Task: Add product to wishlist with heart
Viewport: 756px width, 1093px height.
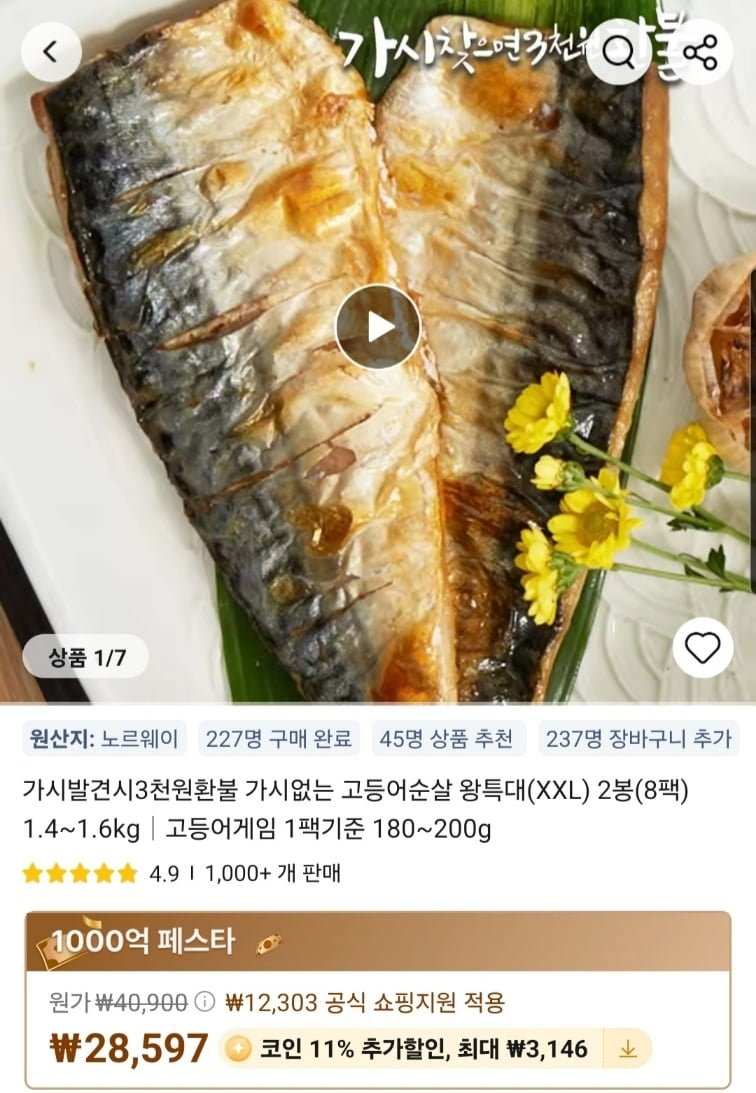Action: tap(702, 648)
